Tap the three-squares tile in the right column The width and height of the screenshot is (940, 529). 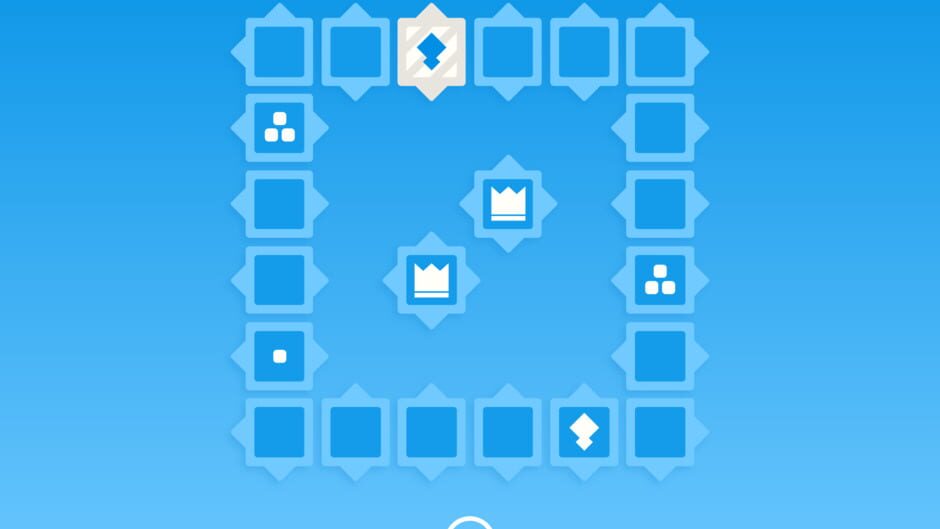click(x=660, y=280)
